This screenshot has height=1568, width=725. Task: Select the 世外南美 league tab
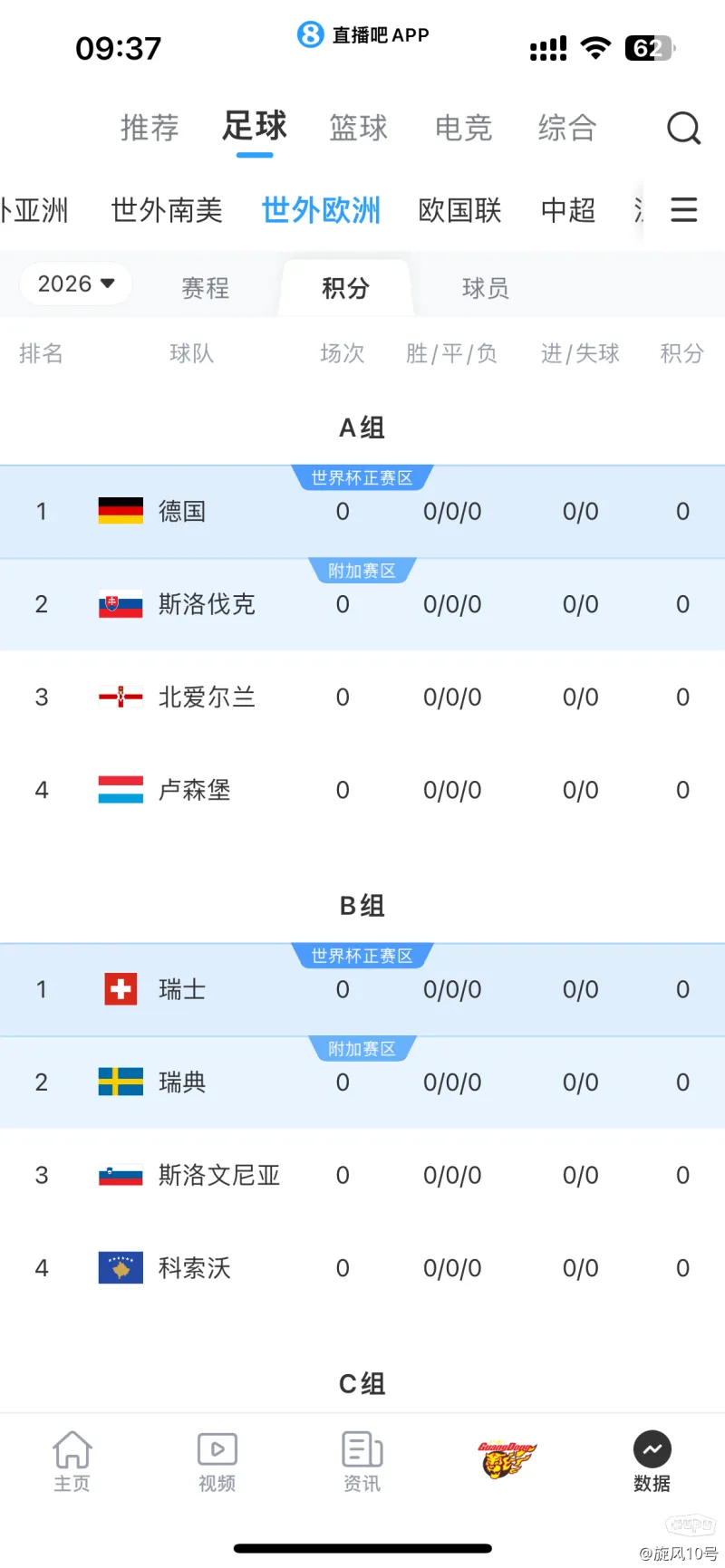tap(167, 210)
